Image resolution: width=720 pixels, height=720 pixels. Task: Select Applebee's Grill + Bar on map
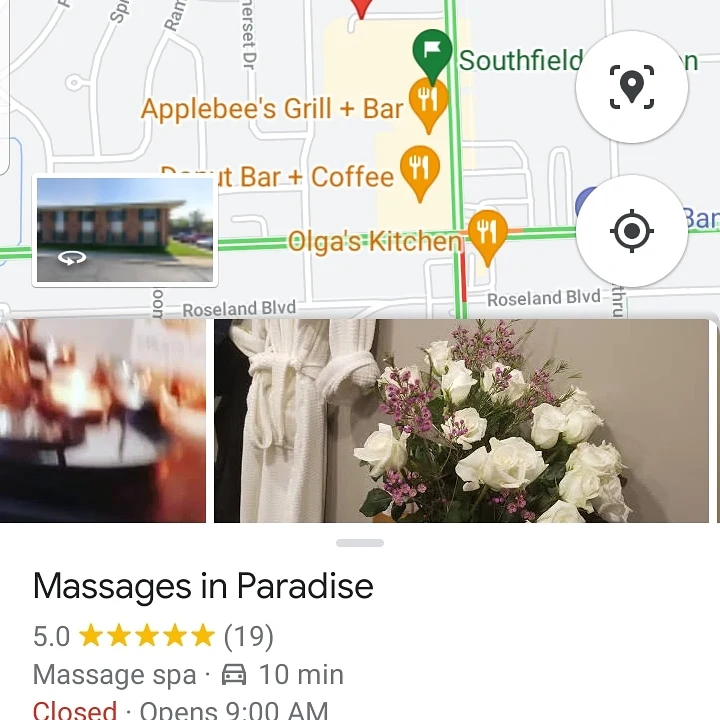coord(429,104)
